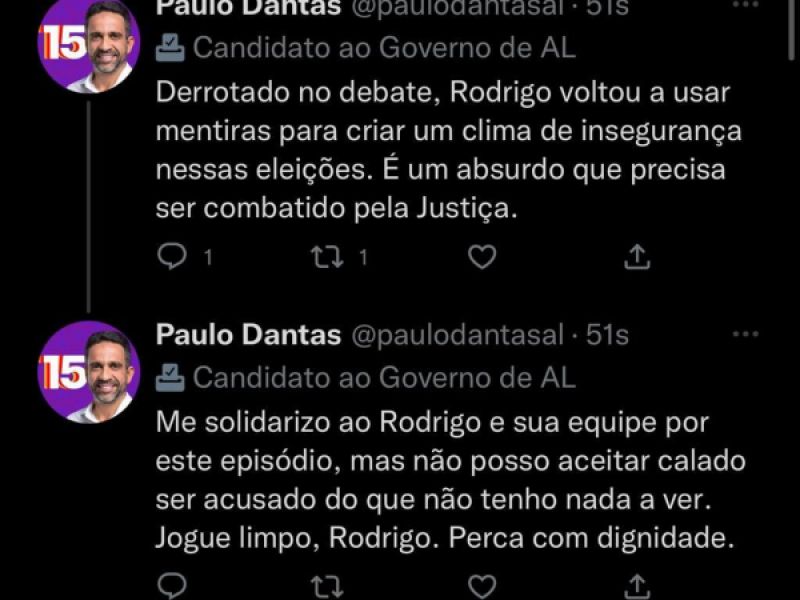Open Paulo Dantas profile name on "Me solidarizo" tweet
Screen dimensions: 800x600
248,335
